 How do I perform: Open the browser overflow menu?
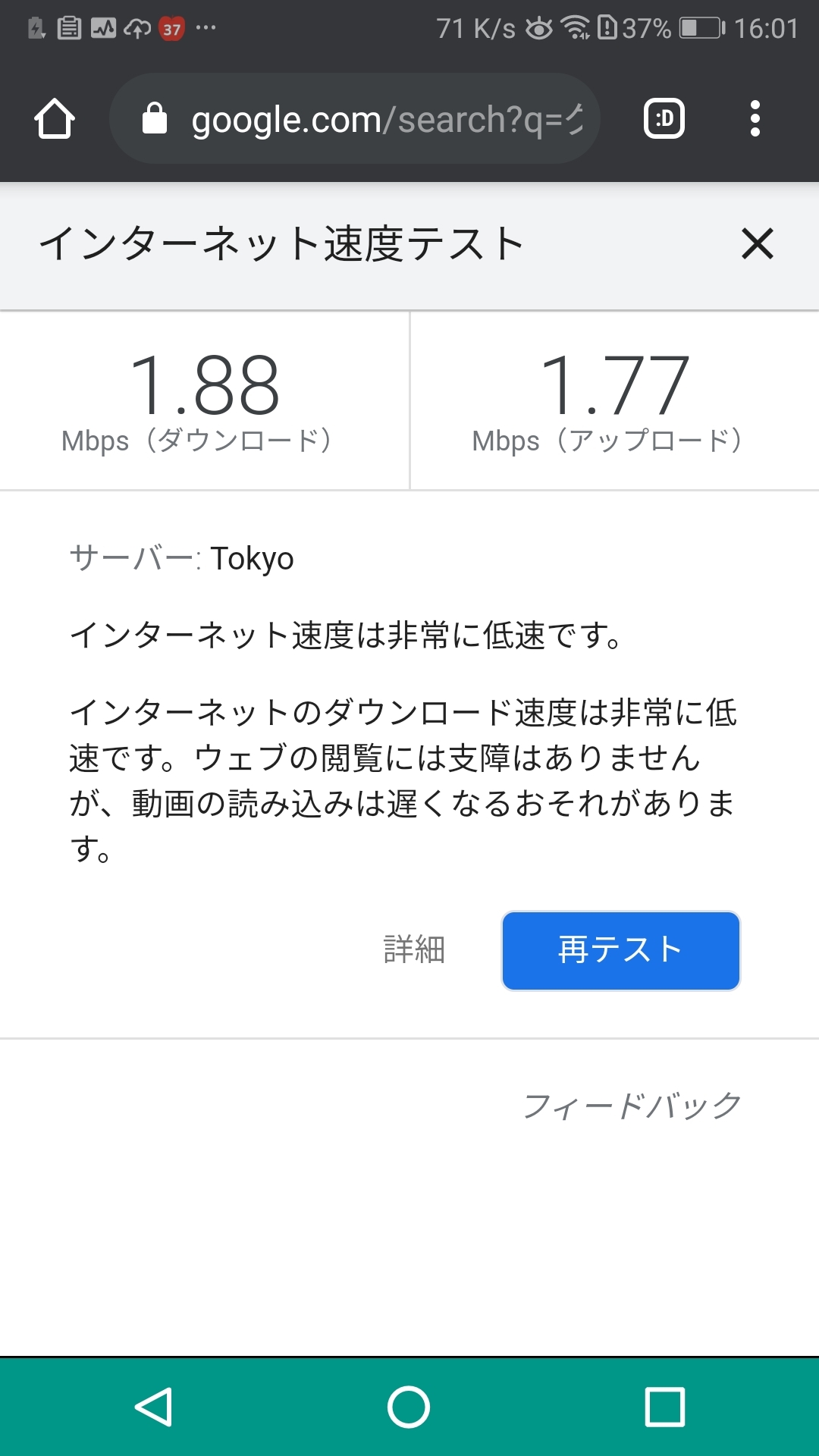755,119
